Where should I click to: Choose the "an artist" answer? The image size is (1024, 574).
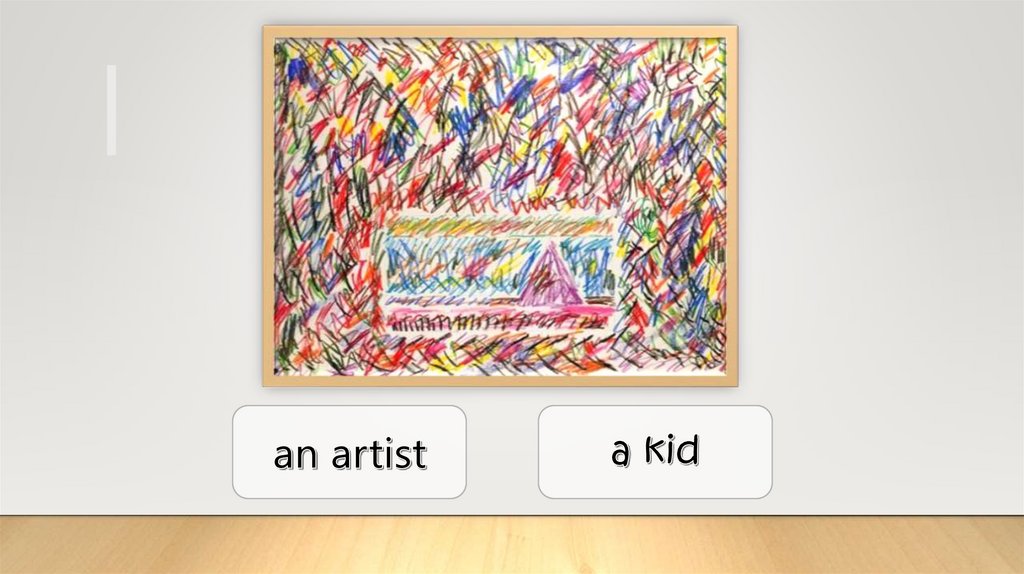click(x=349, y=452)
